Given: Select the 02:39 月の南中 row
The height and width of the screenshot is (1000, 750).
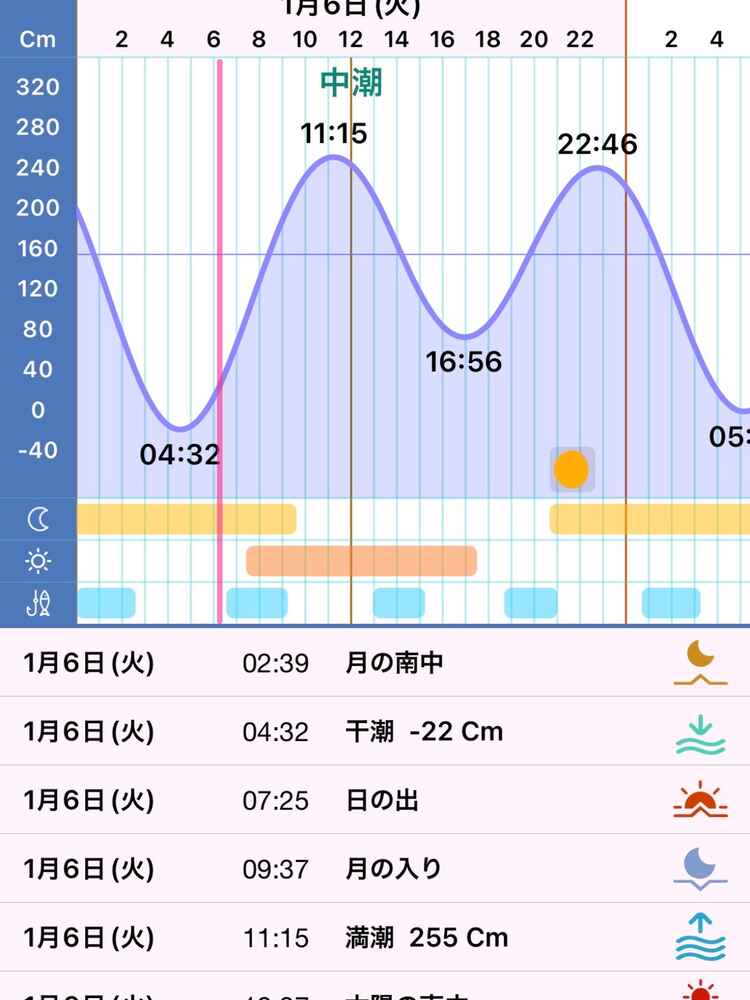Looking at the screenshot, I should tap(375, 663).
